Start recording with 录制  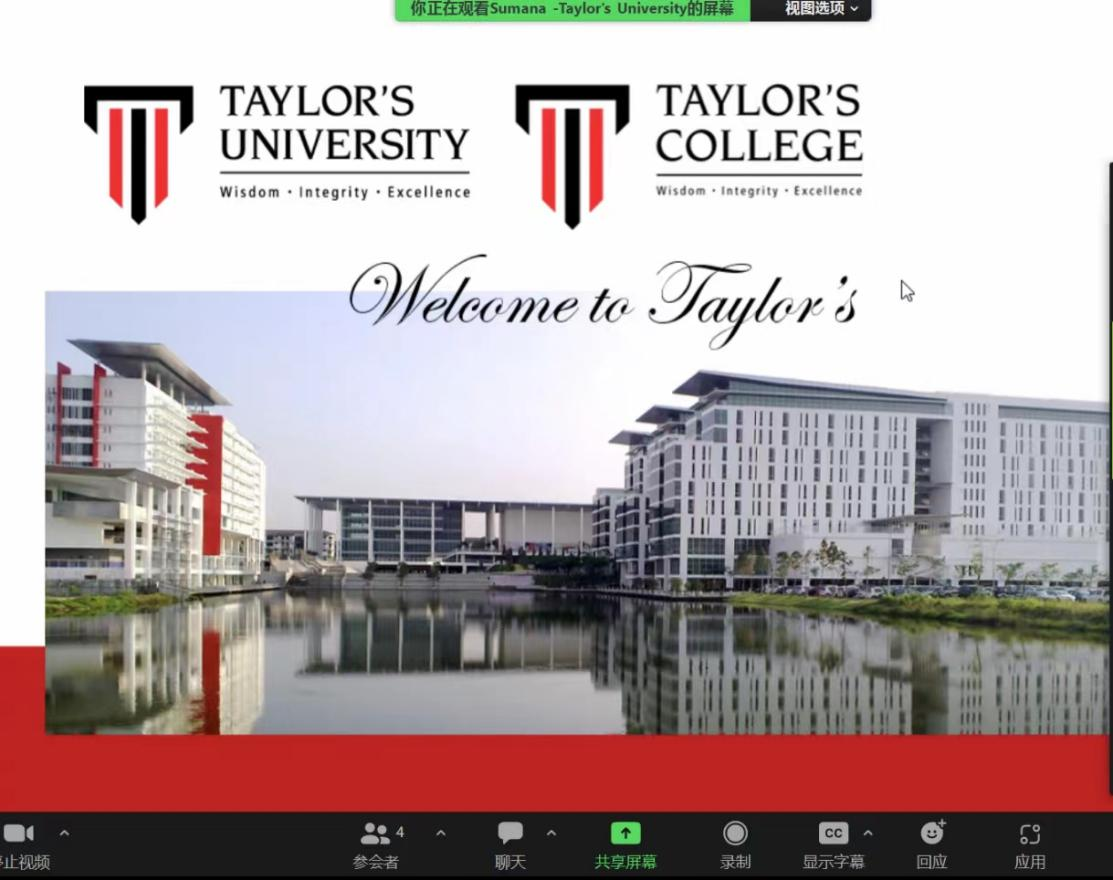click(x=735, y=845)
